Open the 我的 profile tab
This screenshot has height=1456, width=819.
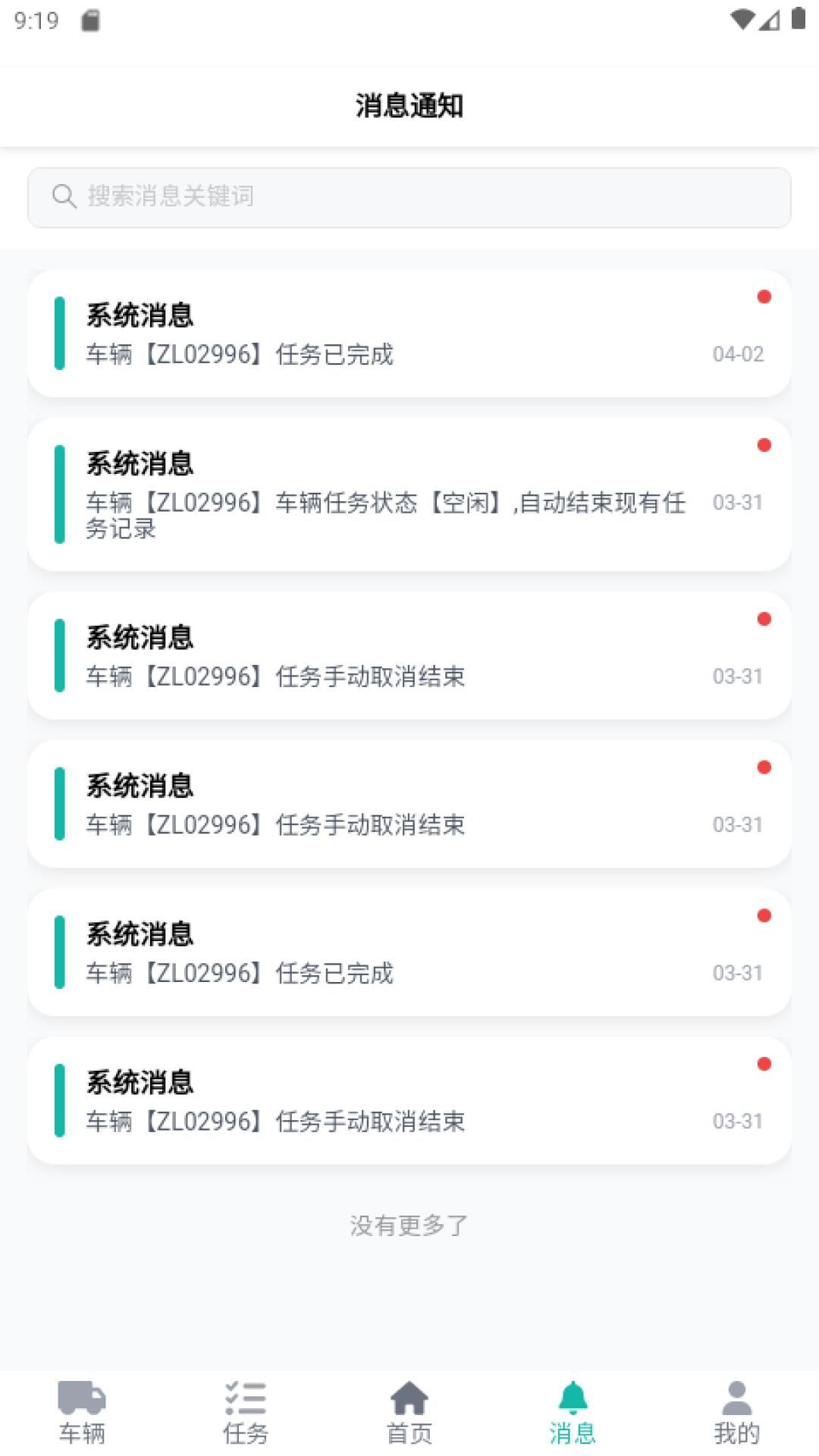(x=736, y=1412)
